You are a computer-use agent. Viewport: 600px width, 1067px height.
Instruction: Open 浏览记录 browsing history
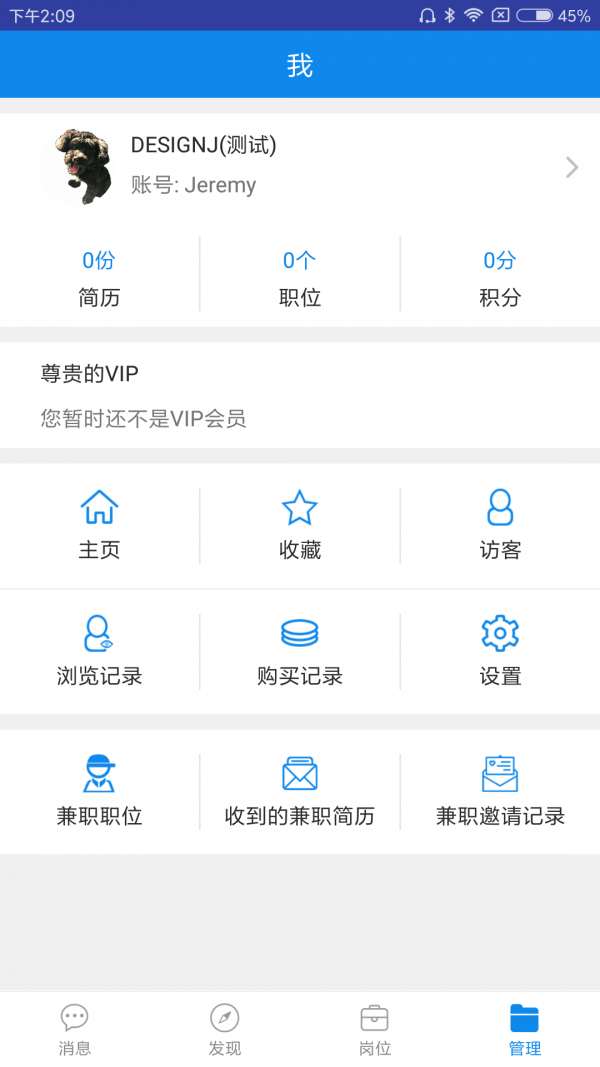point(99,651)
